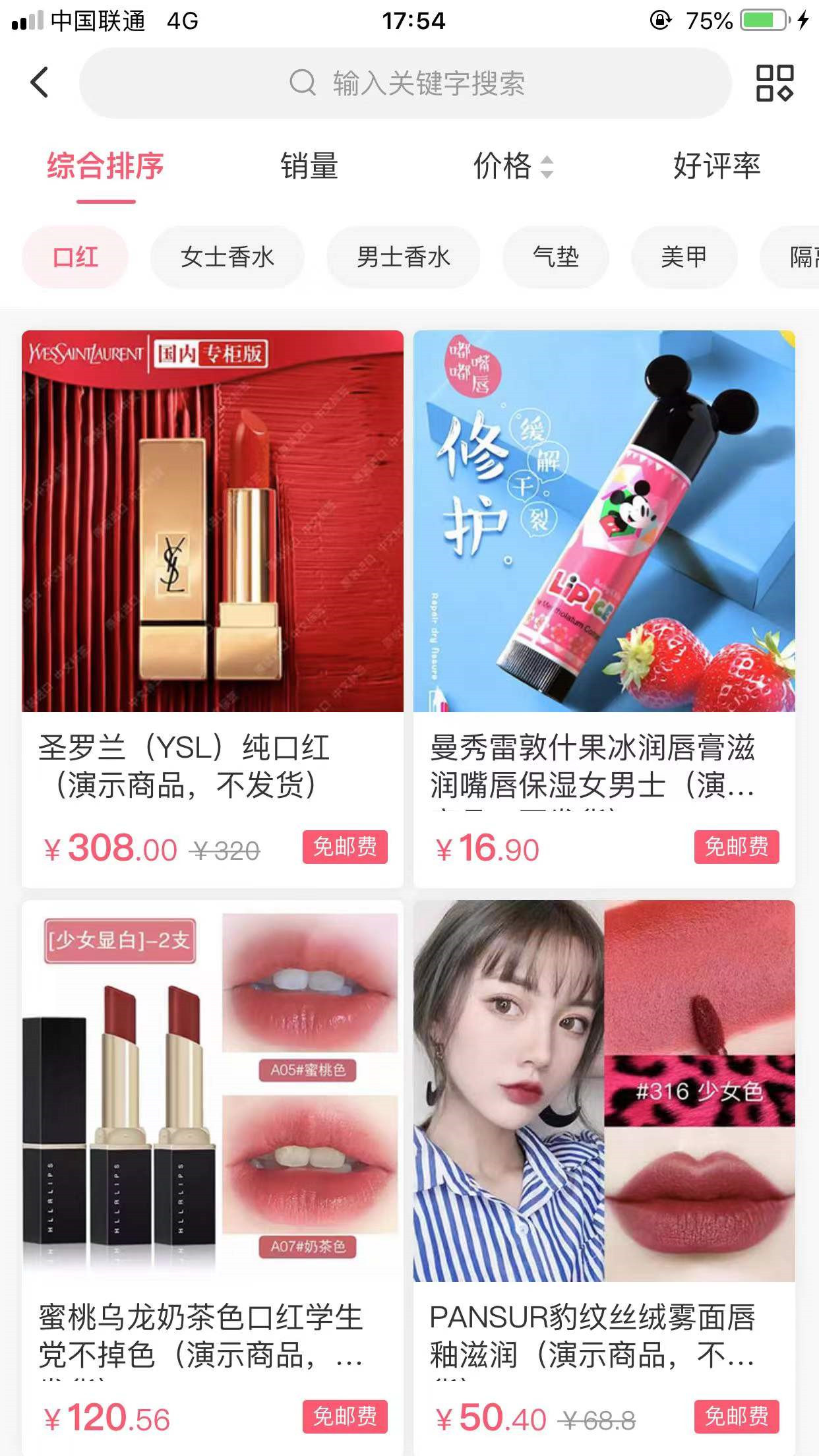Viewport: 819px width, 1456px height.
Task: Sort results by 价格
Action: tap(513, 166)
